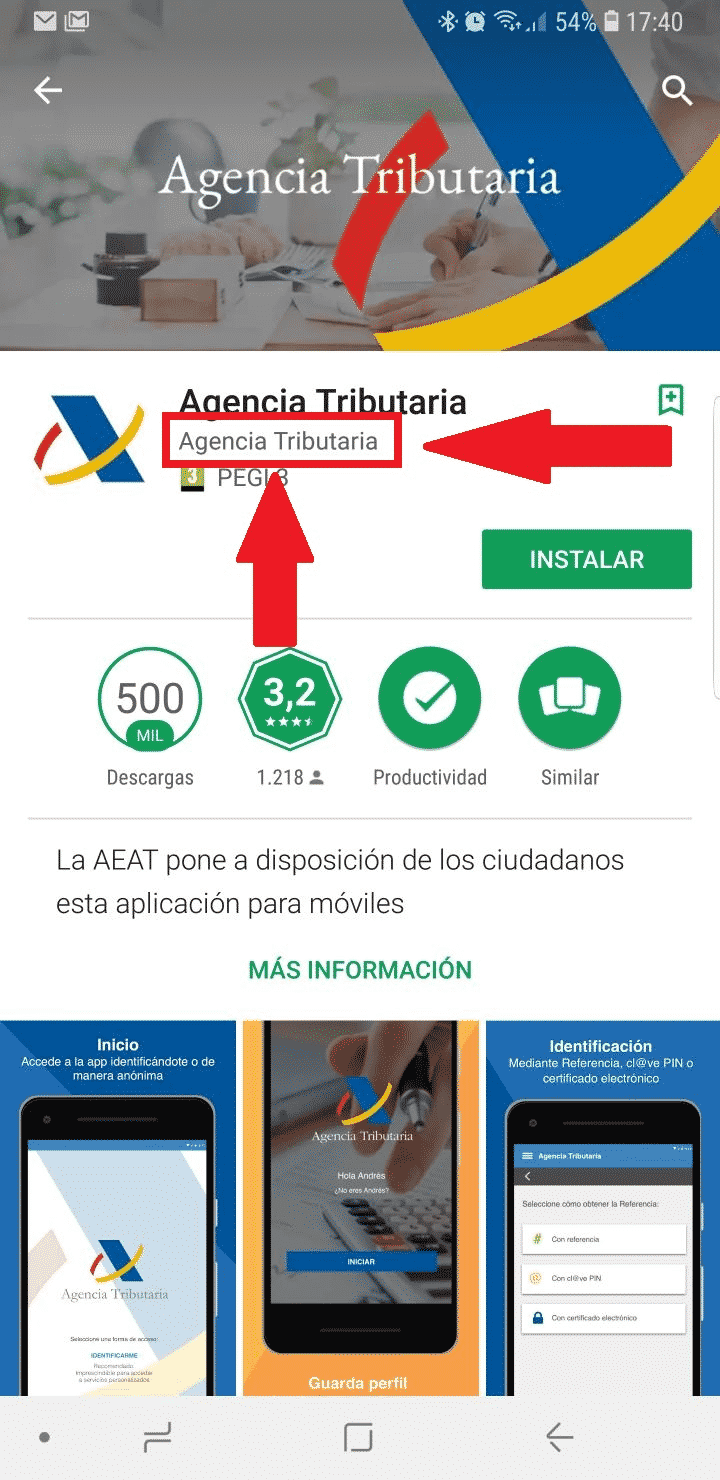The height and width of the screenshot is (1480, 720).
Task: Tap the INSTALAR button
Action: (586, 559)
